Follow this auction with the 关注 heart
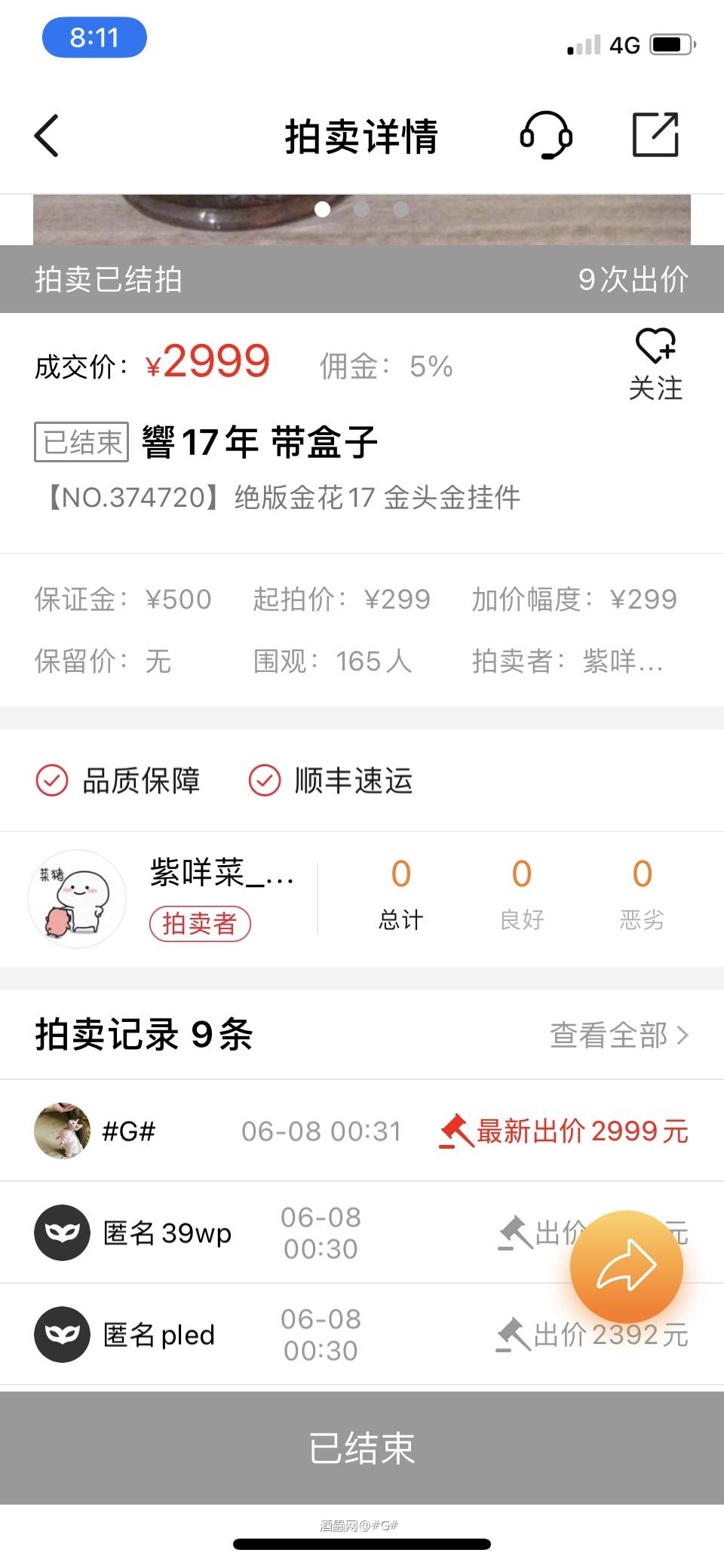724x1568 pixels. click(x=655, y=364)
